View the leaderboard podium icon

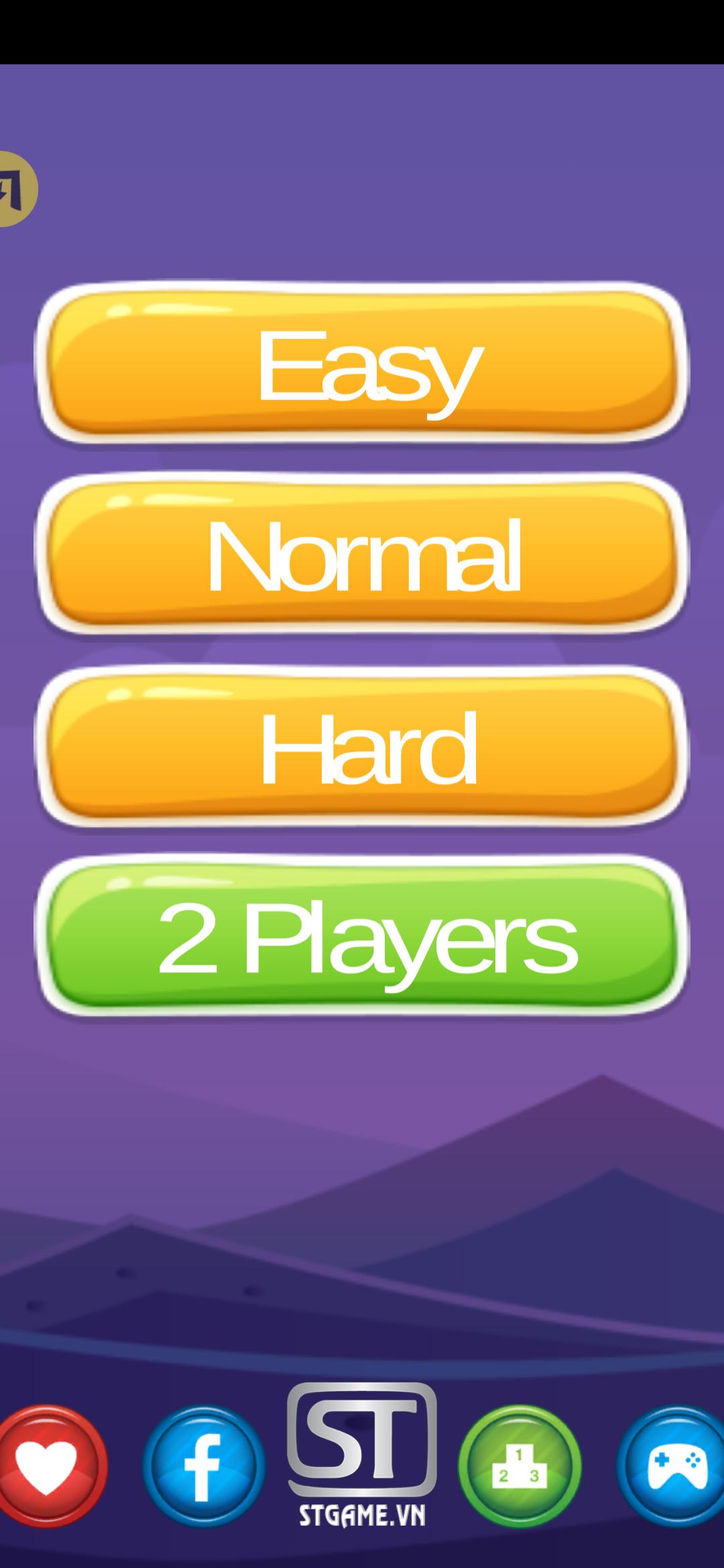tap(520, 1465)
